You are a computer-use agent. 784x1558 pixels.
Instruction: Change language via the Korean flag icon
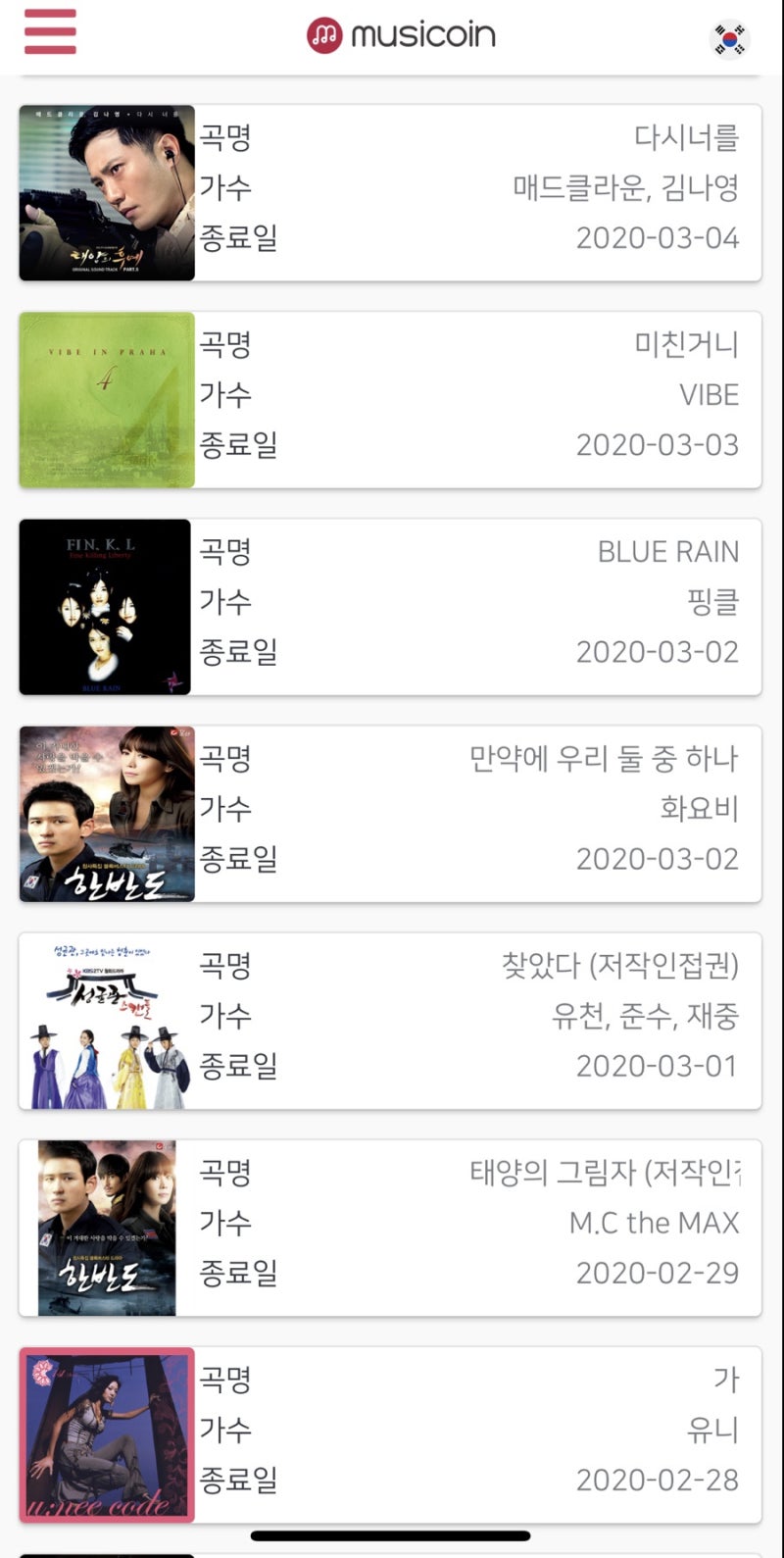point(728,39)
